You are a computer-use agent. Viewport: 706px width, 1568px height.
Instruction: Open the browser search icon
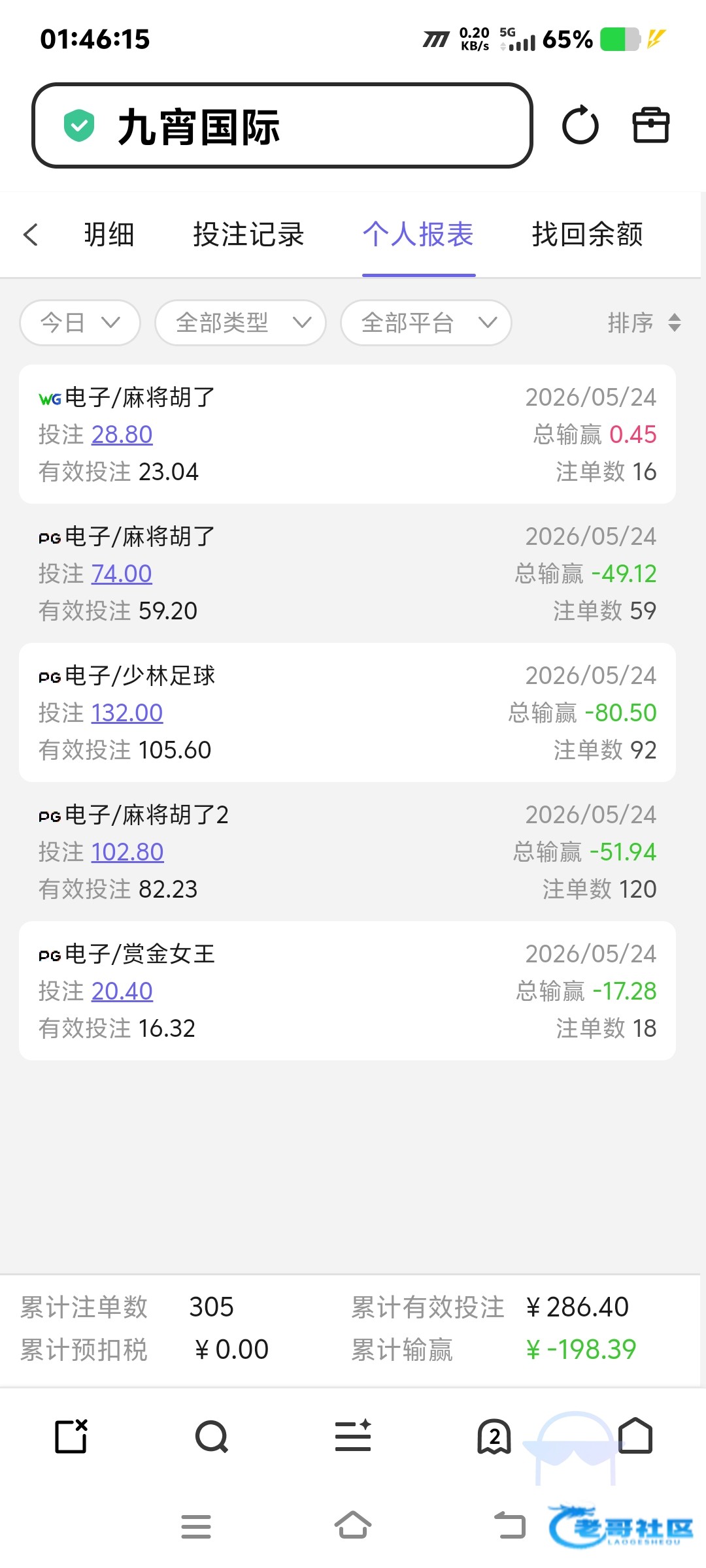pos(212,1437)
